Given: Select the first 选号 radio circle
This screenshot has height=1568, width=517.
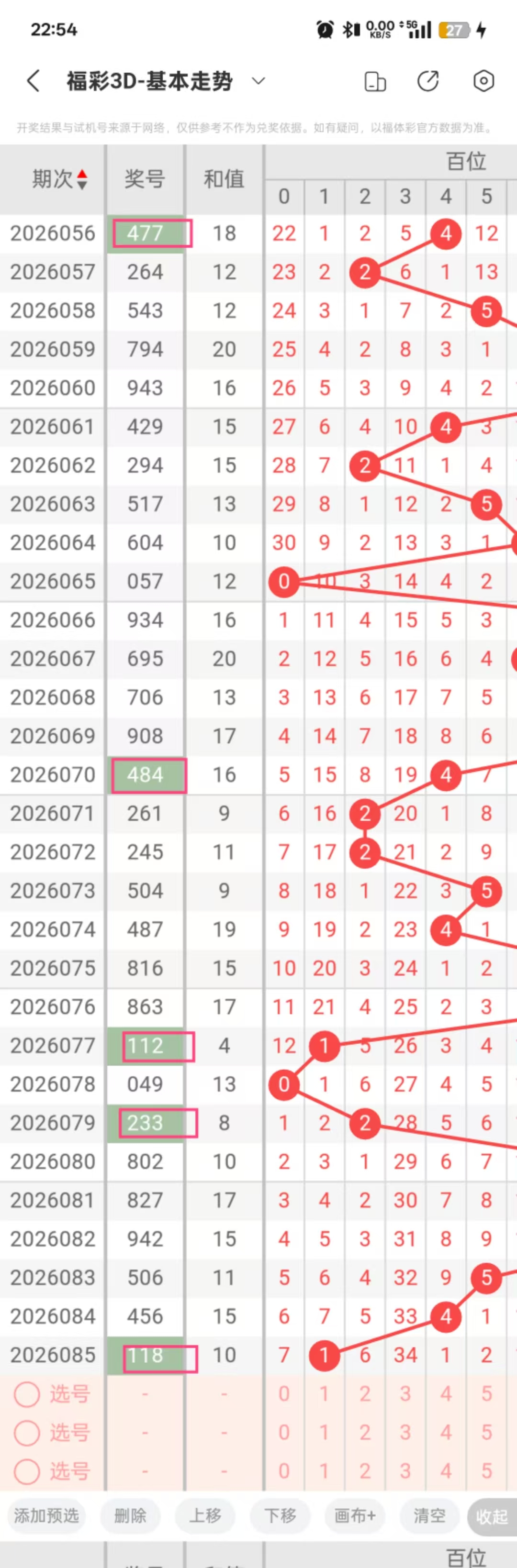Looking at the screenshot, I should pyautogui.click(x=27, y=1394).
